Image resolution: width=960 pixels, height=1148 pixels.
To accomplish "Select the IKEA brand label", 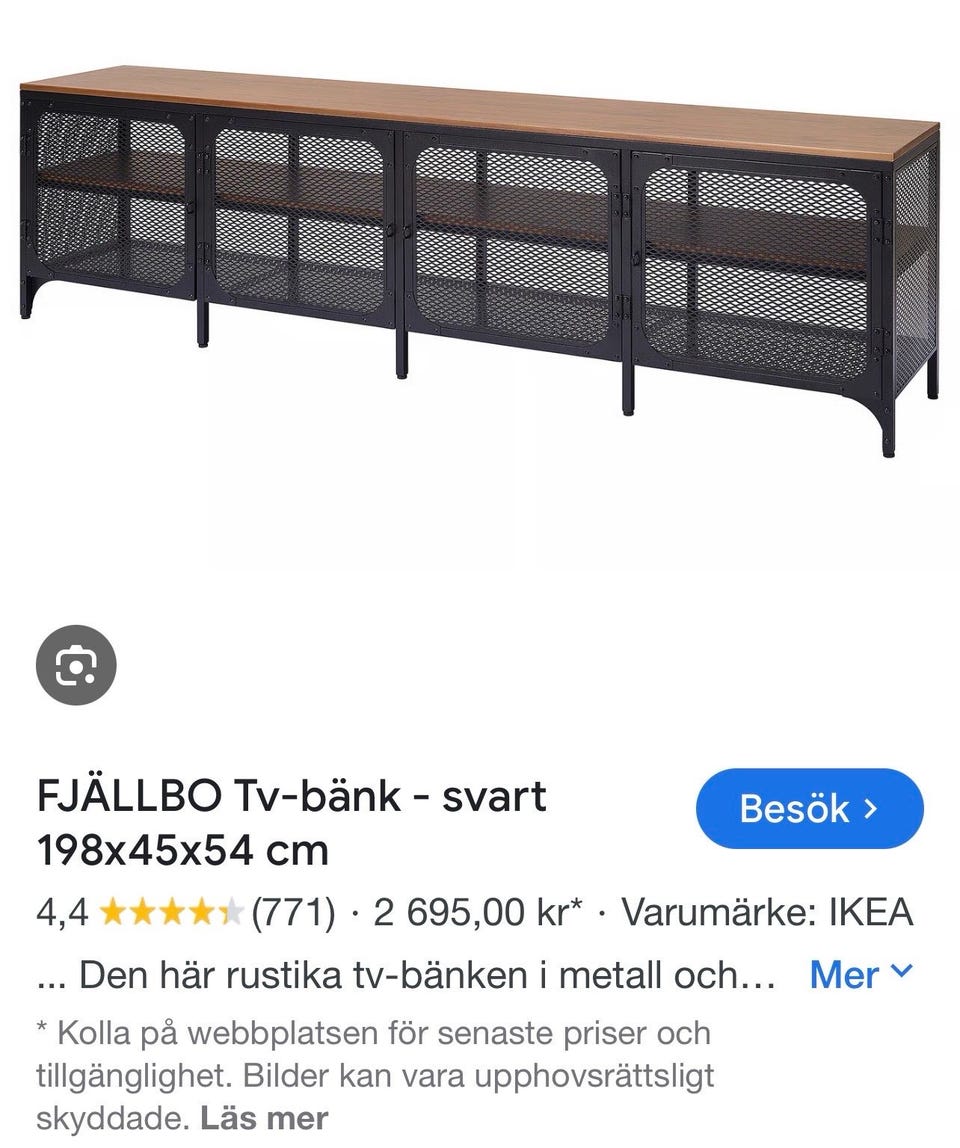I will 768,910.
